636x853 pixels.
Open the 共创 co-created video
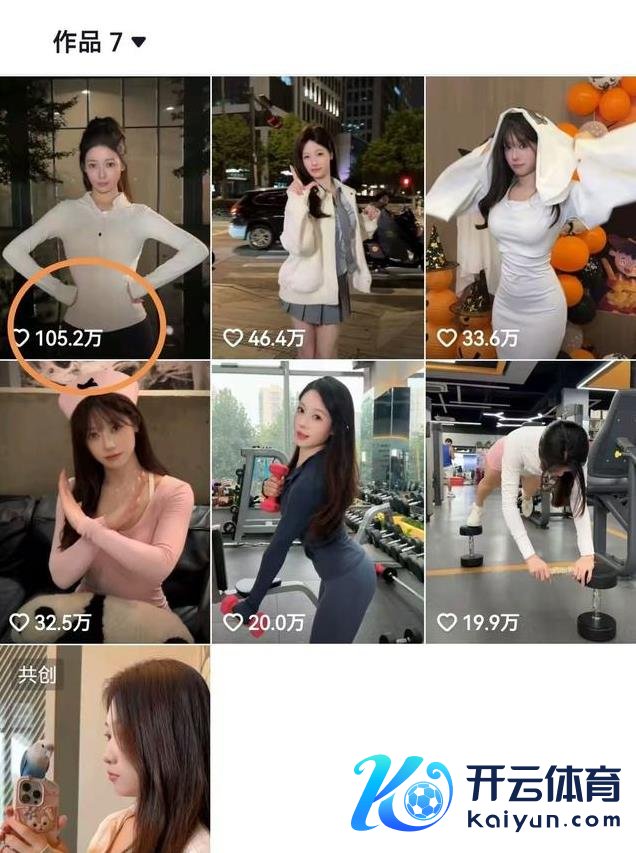[105, 750]
